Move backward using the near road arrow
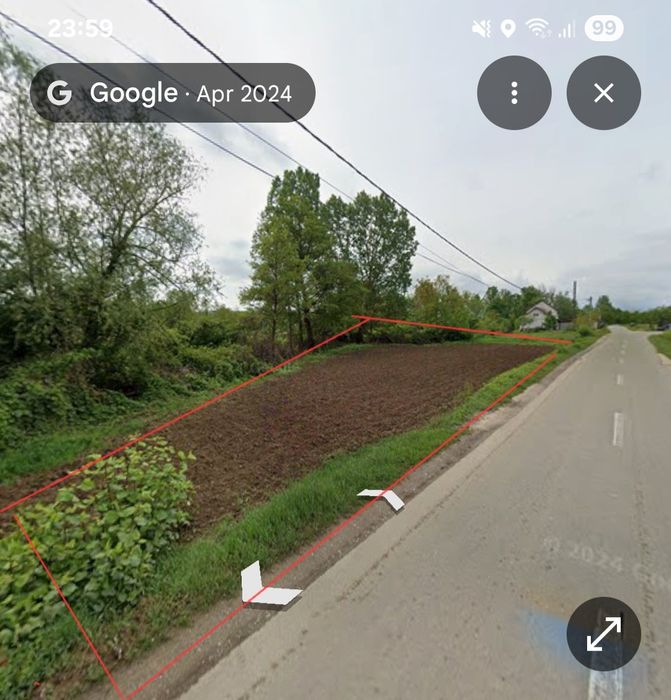 click(x=265, y=587)
